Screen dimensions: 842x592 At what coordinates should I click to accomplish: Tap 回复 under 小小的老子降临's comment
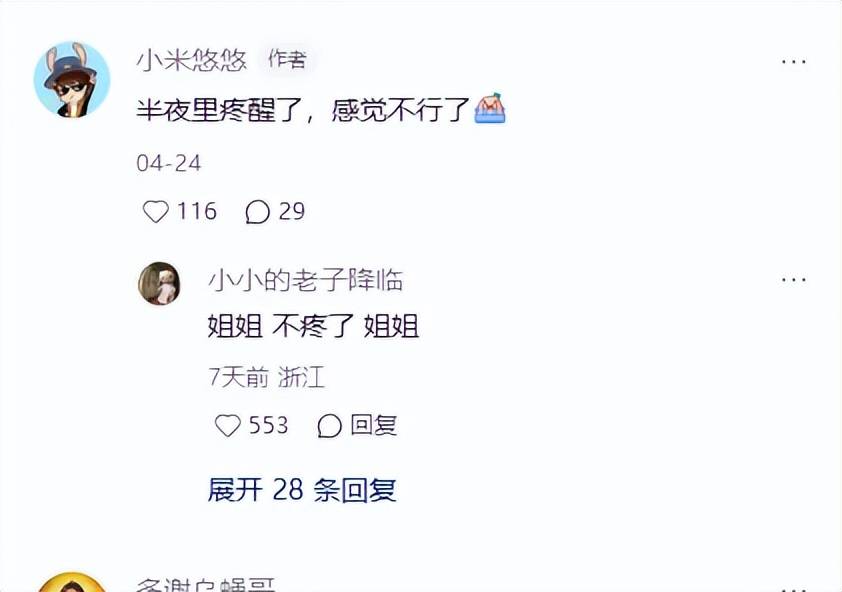[x=358, y=426]
